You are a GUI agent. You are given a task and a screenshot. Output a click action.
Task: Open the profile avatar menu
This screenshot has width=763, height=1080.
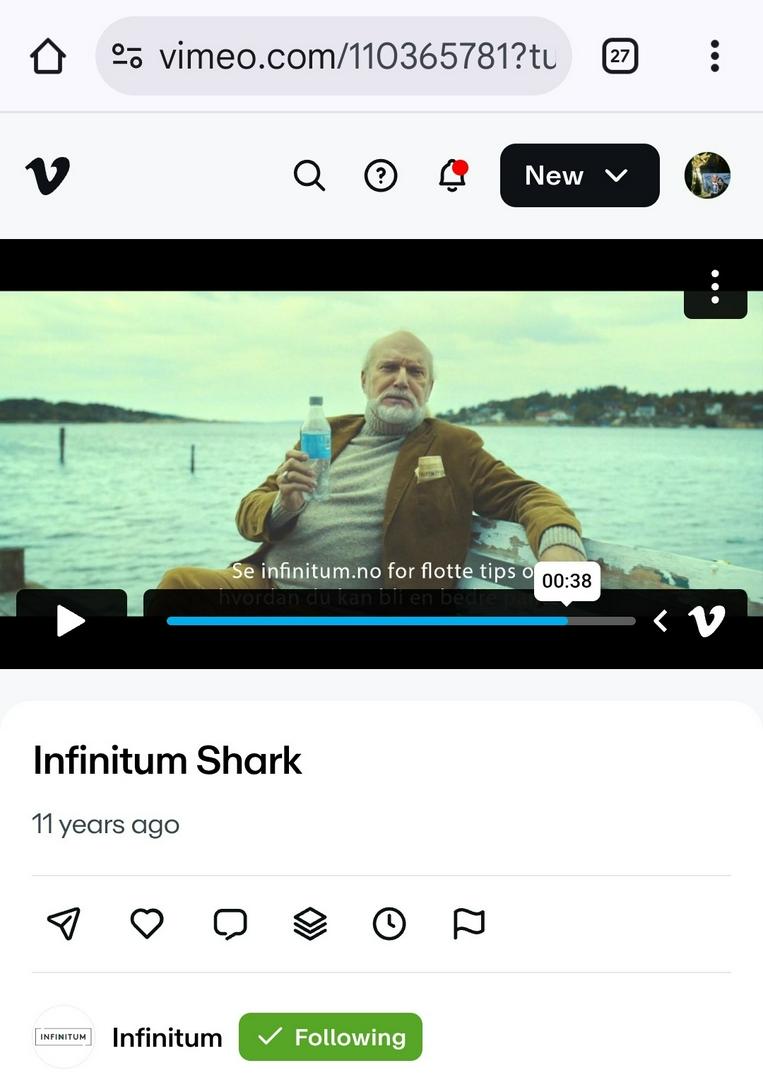[707, 176]
